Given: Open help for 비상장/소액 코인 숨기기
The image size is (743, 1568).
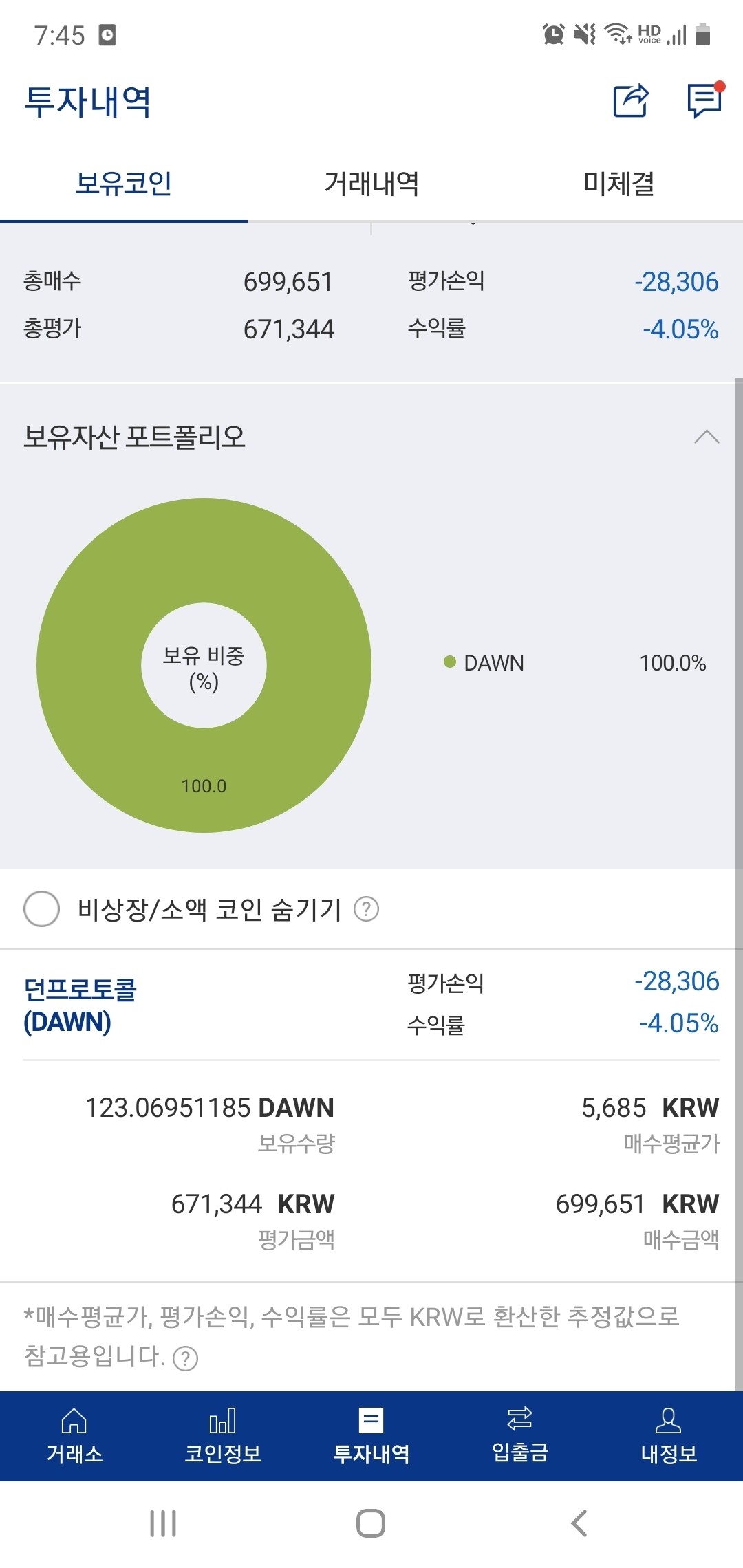Looking at the screenshot, I should (366, 909).
